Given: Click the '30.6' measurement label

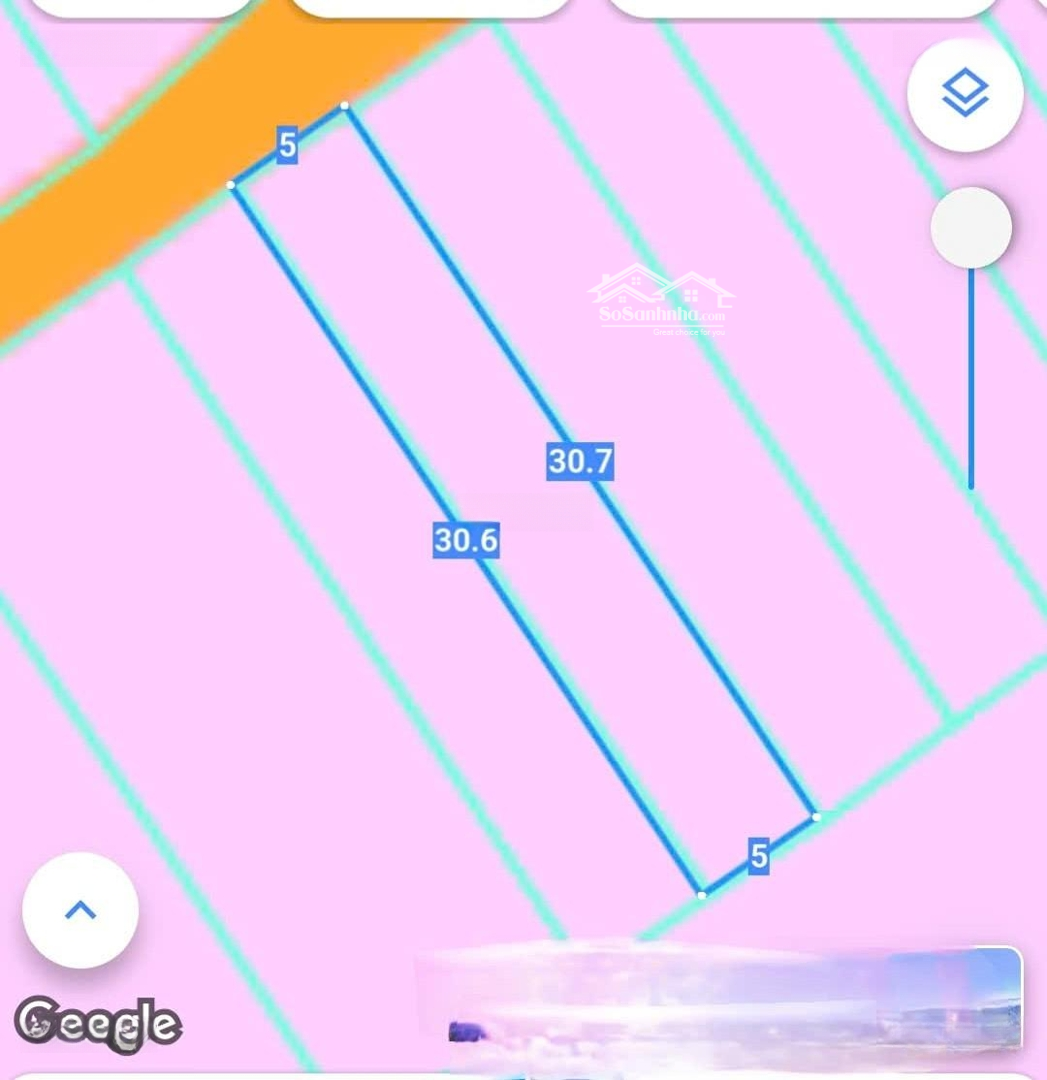Looking at the screenshot, I should tap(464, 541).
